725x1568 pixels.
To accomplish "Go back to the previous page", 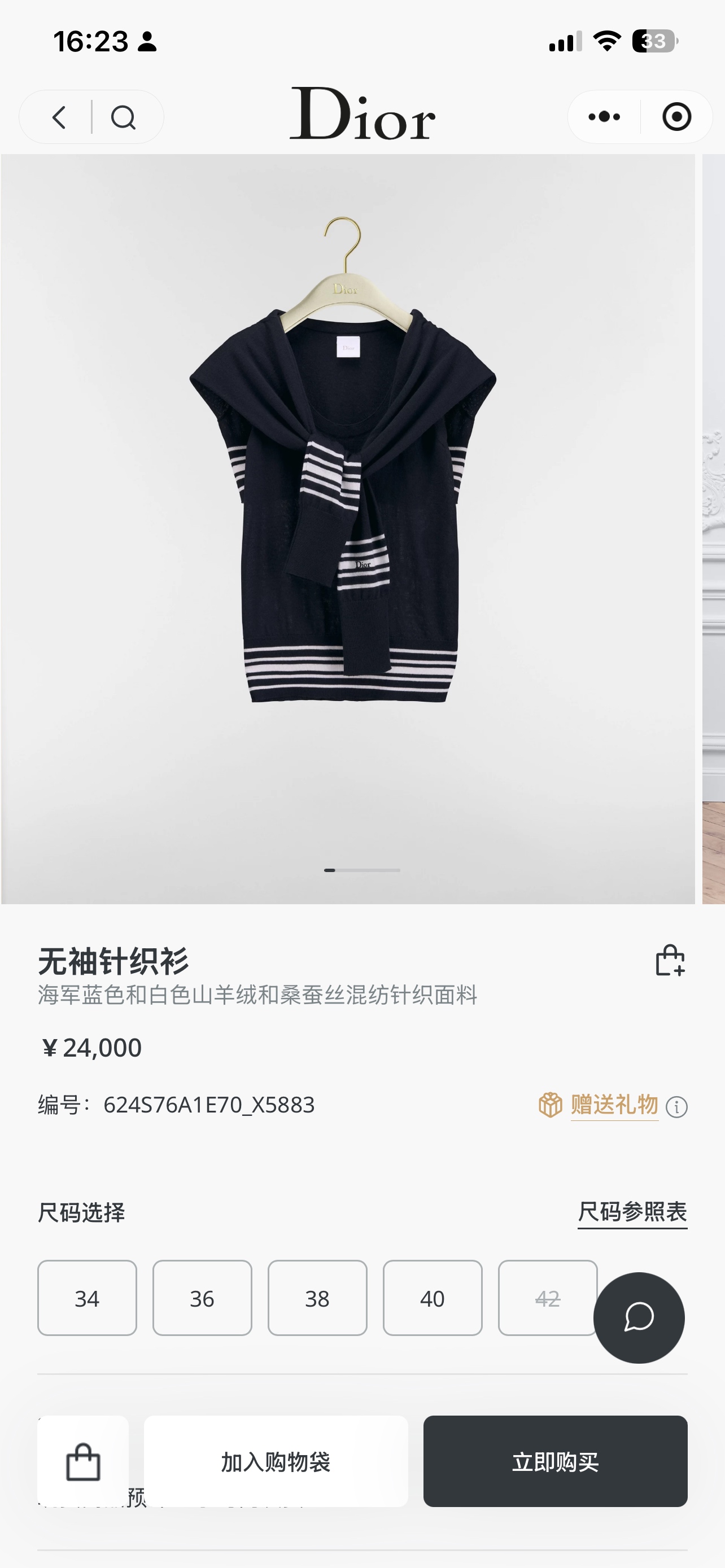I will [x=59, y=117].
